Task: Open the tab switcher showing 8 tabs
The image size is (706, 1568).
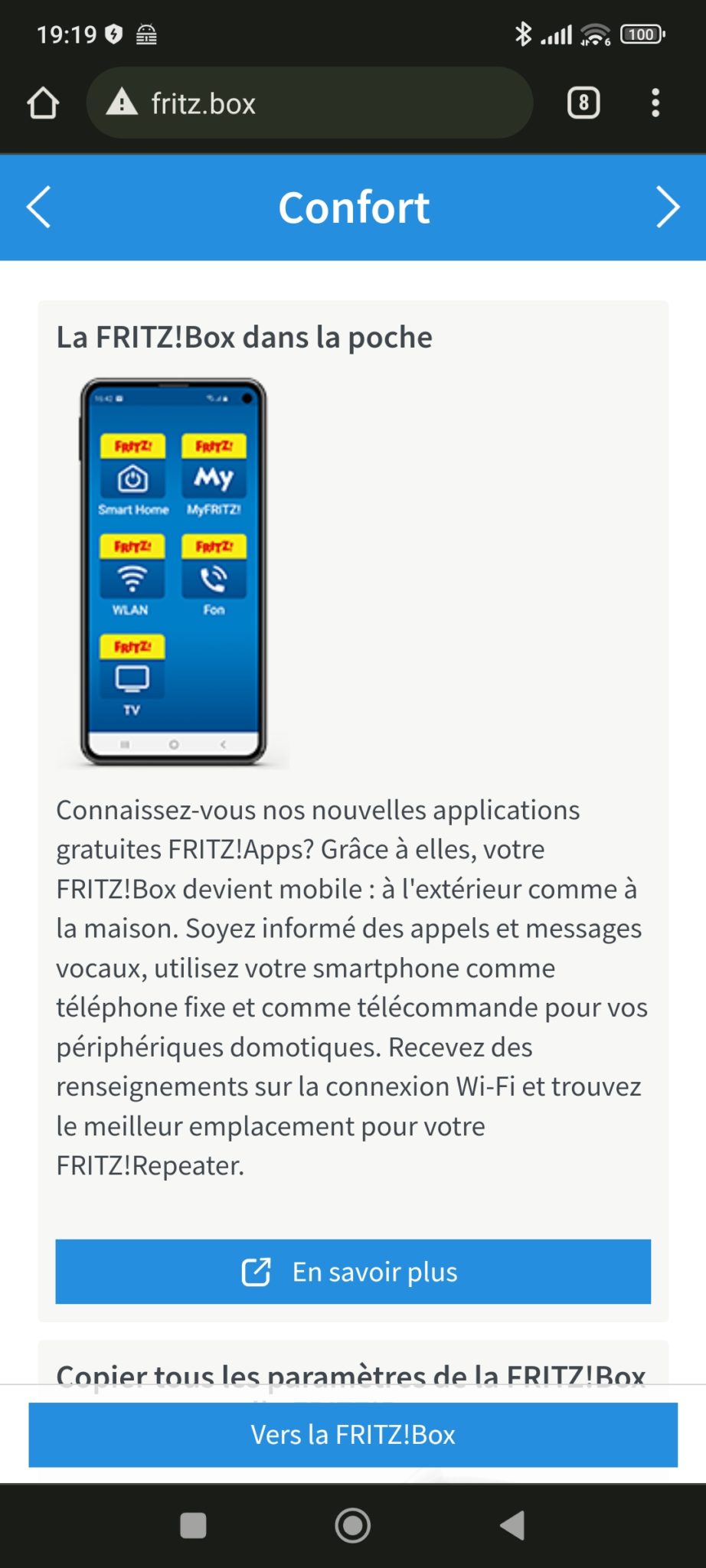Action: [x=583, y=103]
